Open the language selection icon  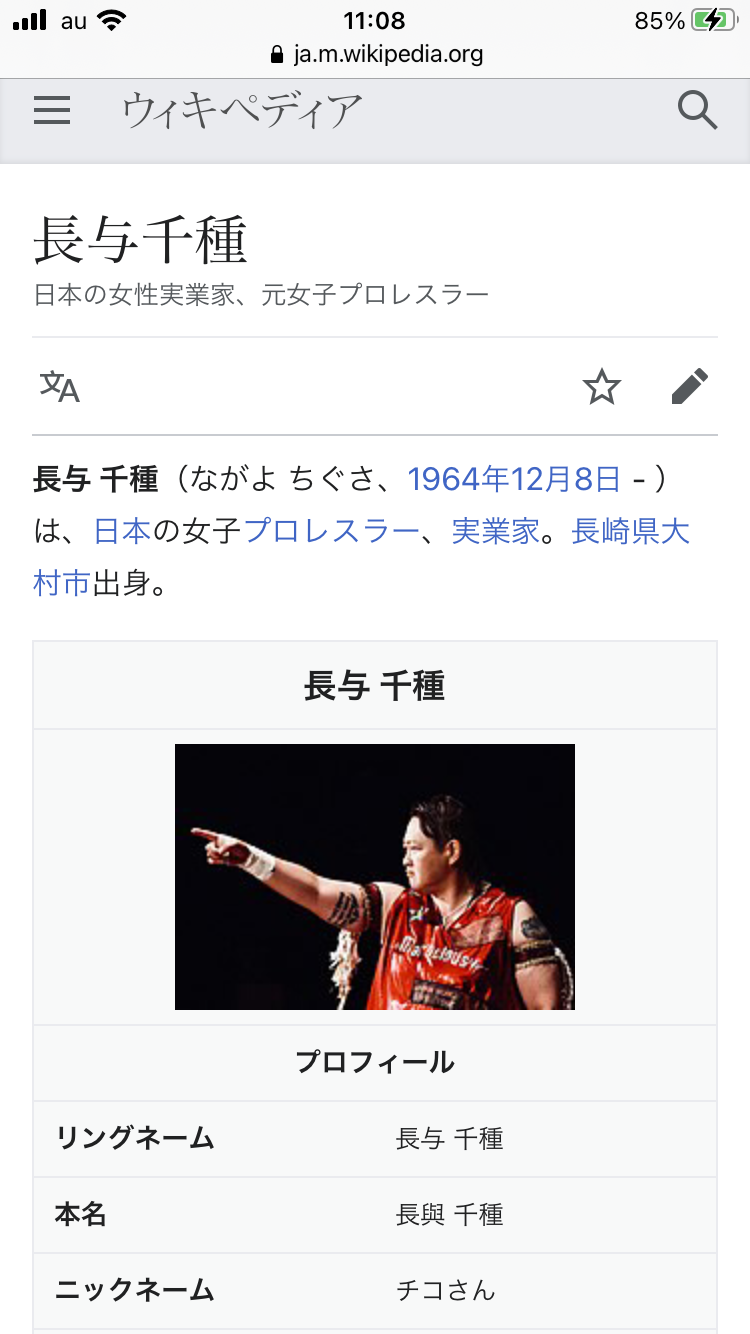(59, 386)
